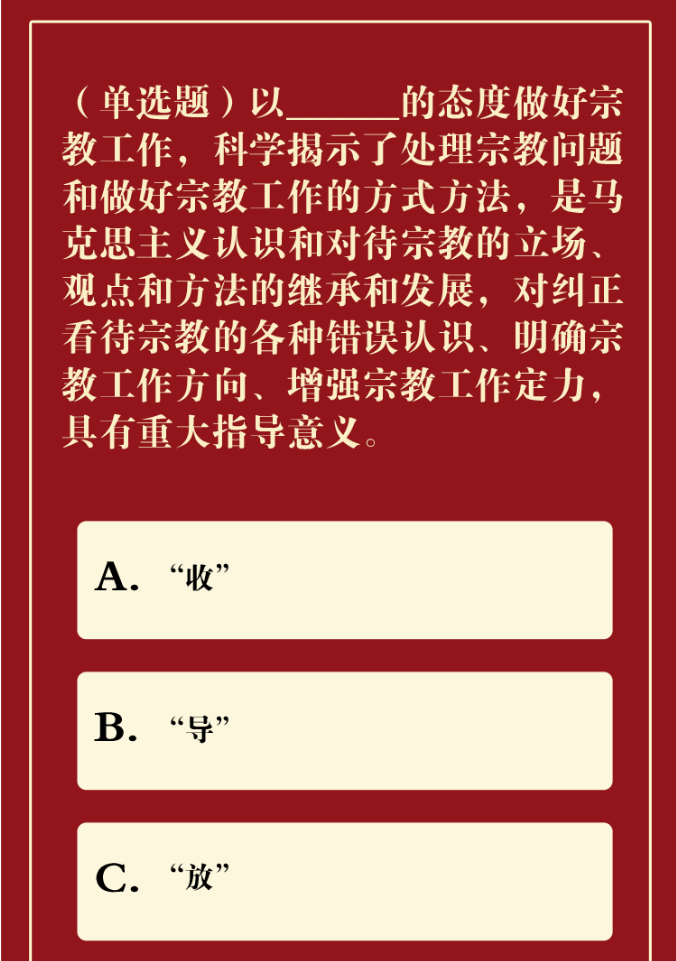Choose option B “导”

coord(344,730)
